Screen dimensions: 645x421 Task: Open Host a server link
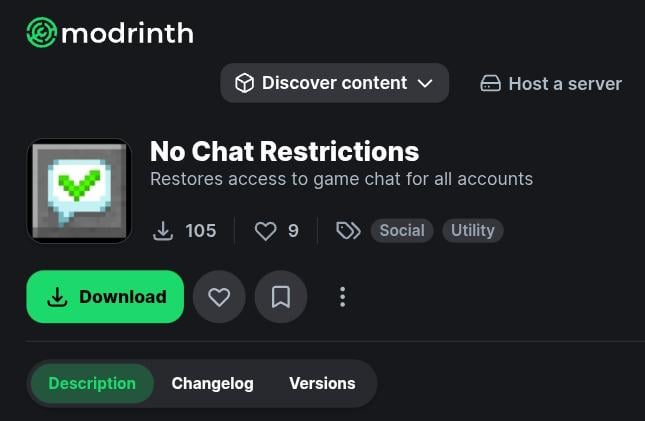(551, 84)
